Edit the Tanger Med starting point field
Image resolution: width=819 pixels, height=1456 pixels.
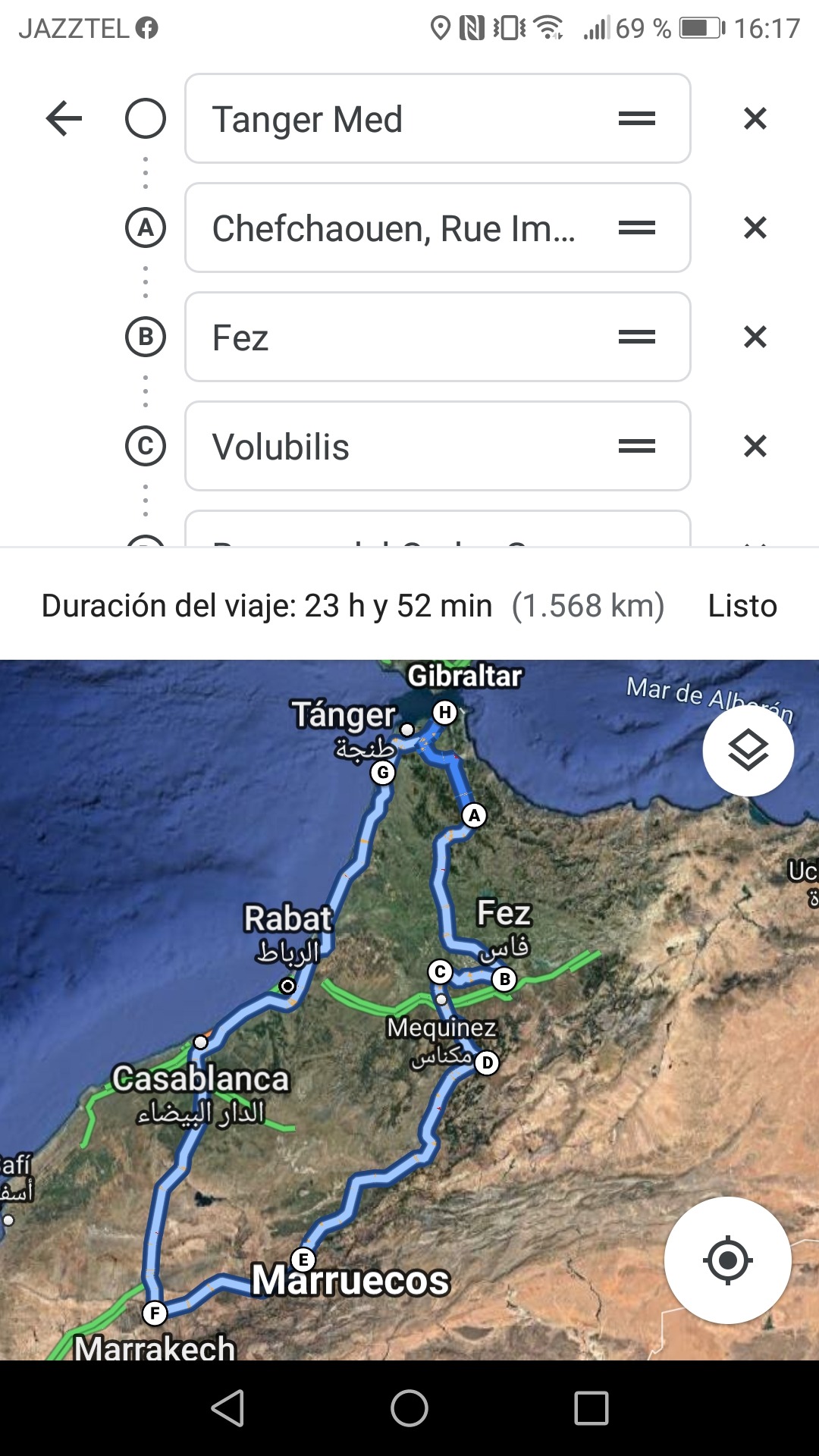tap(402, 119)
